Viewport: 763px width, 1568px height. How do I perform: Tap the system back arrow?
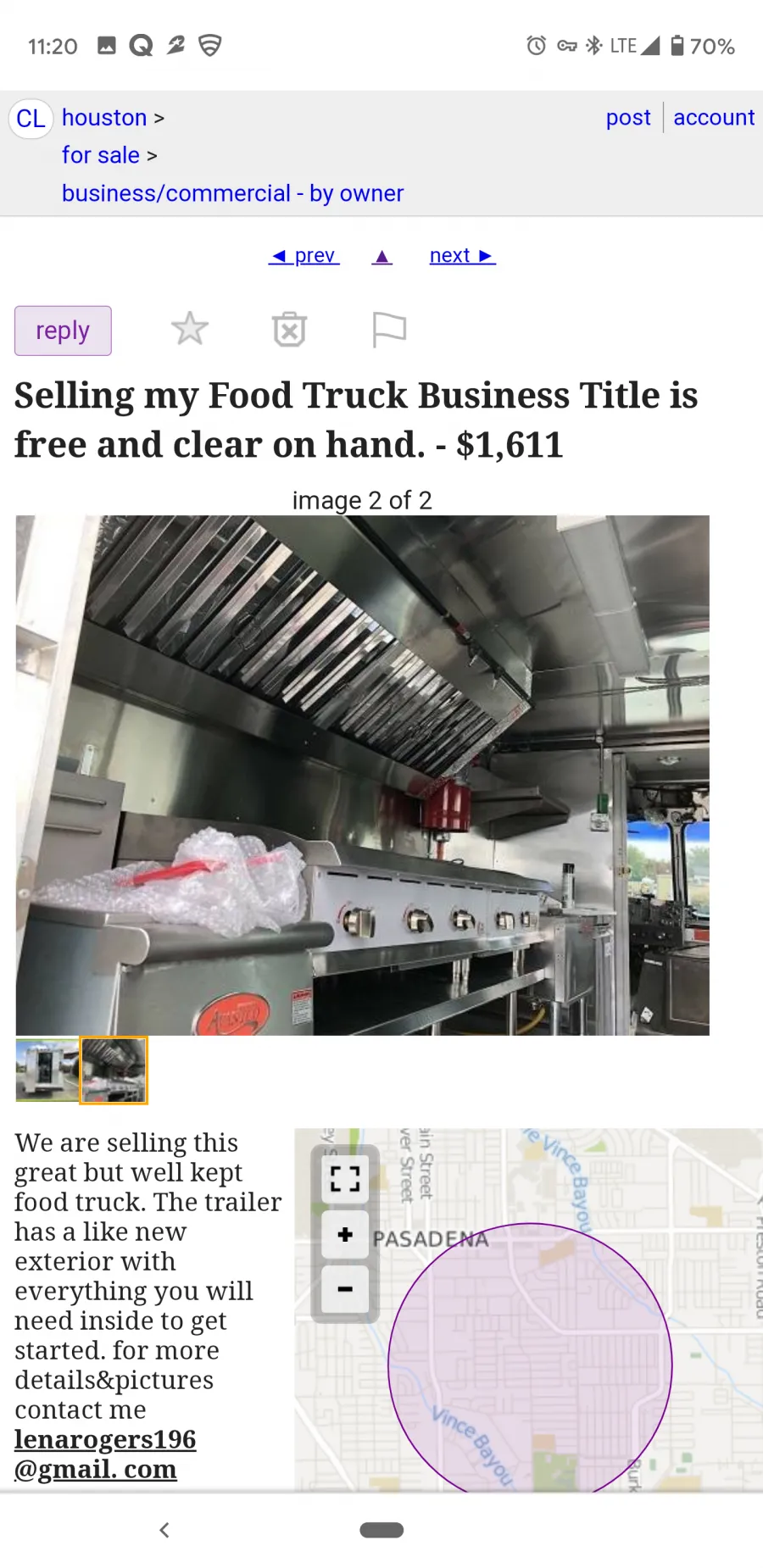(164, 1530)
